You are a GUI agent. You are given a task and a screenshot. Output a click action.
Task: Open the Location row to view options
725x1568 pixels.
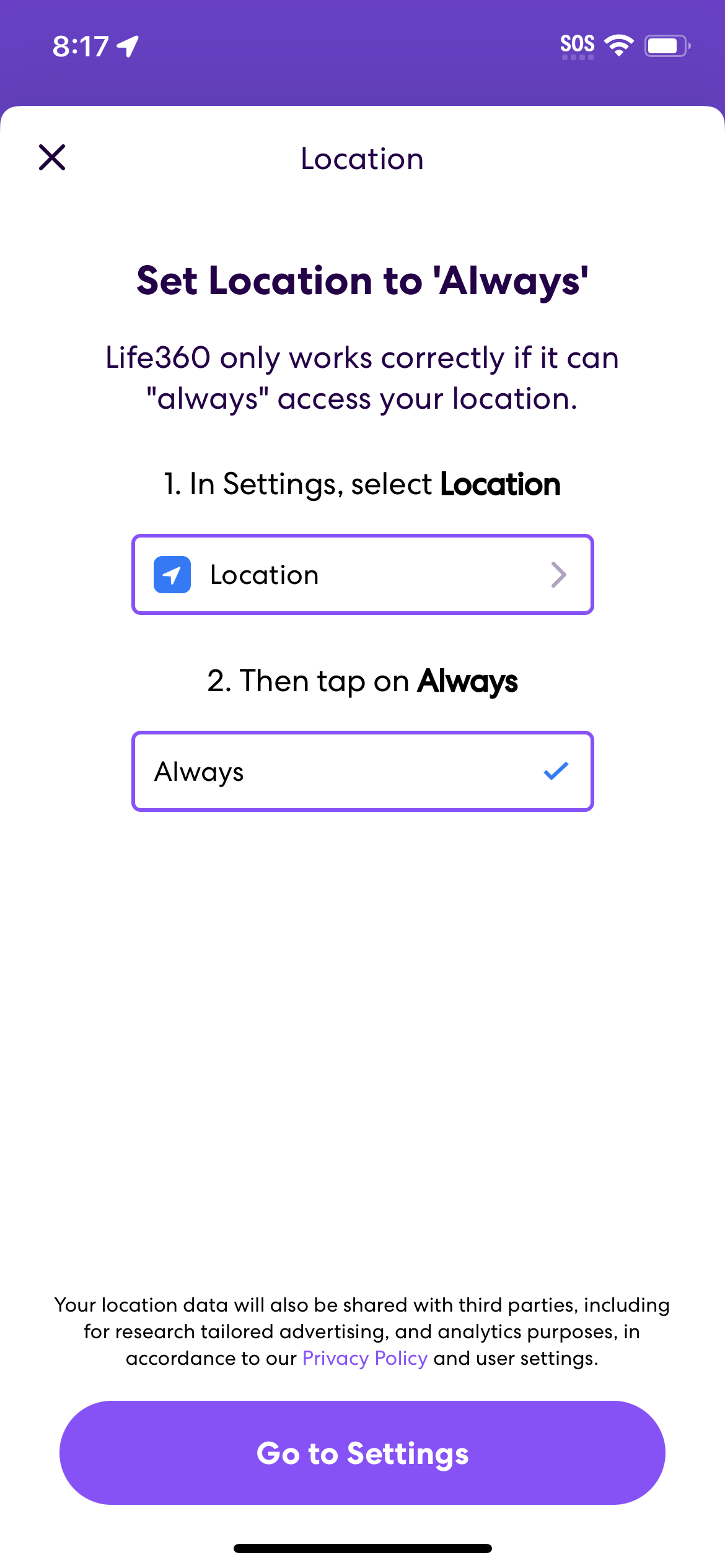tap(362, 574)
